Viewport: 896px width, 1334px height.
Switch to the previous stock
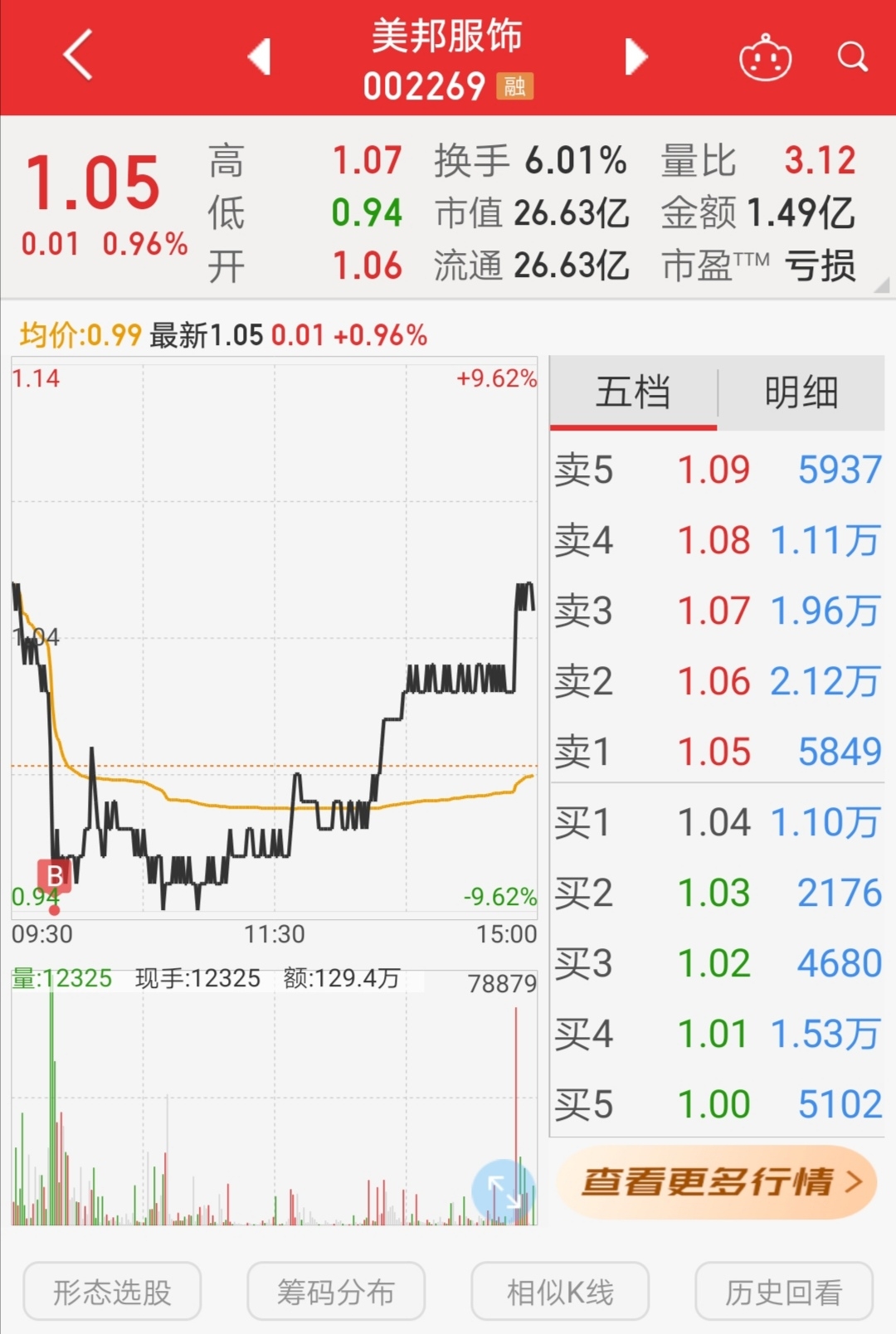[260, 56]
